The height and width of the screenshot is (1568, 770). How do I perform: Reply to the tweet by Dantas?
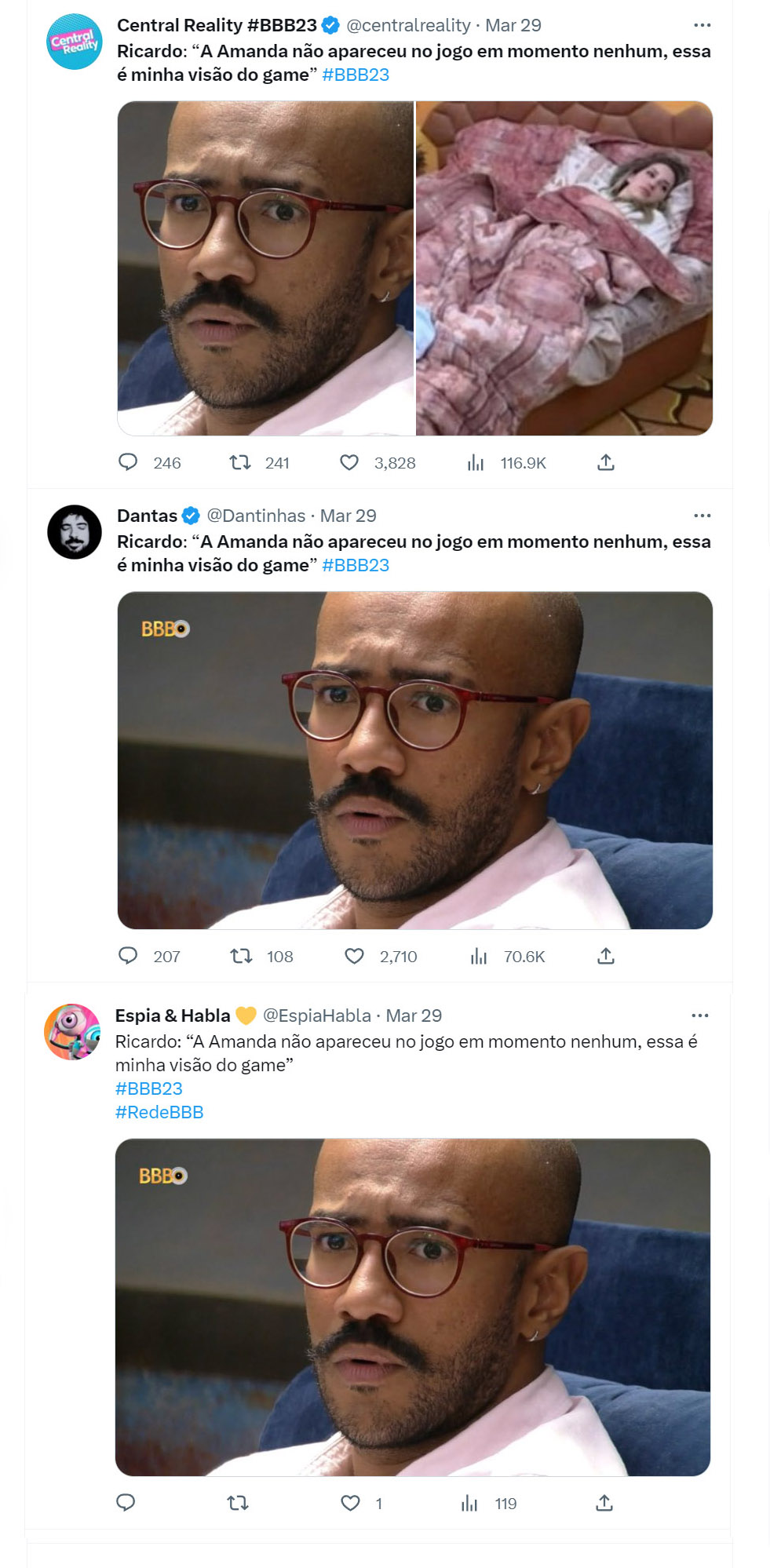click(x=128, y=955)
